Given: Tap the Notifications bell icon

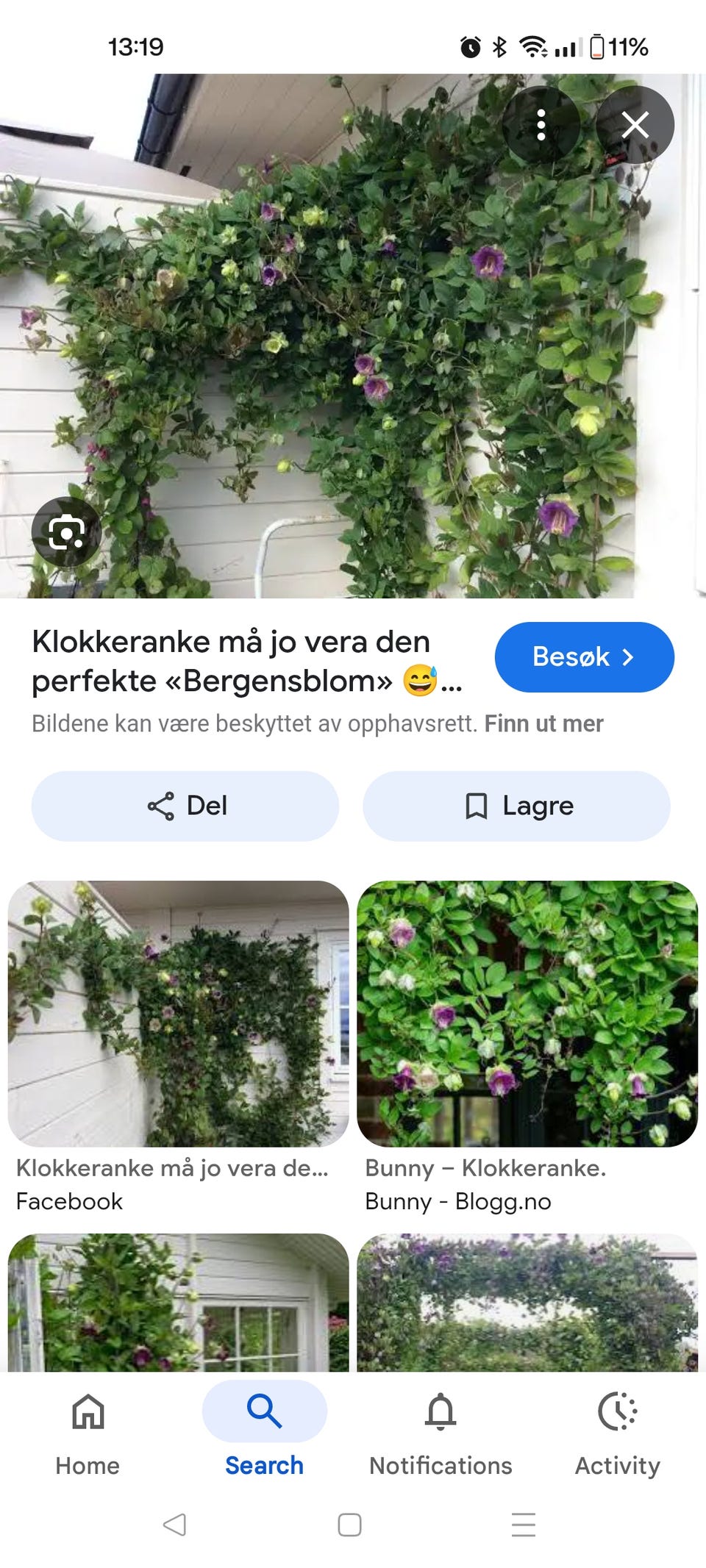Looking at the screenshot, I should pyautogui.click(x=441, y=1410).
